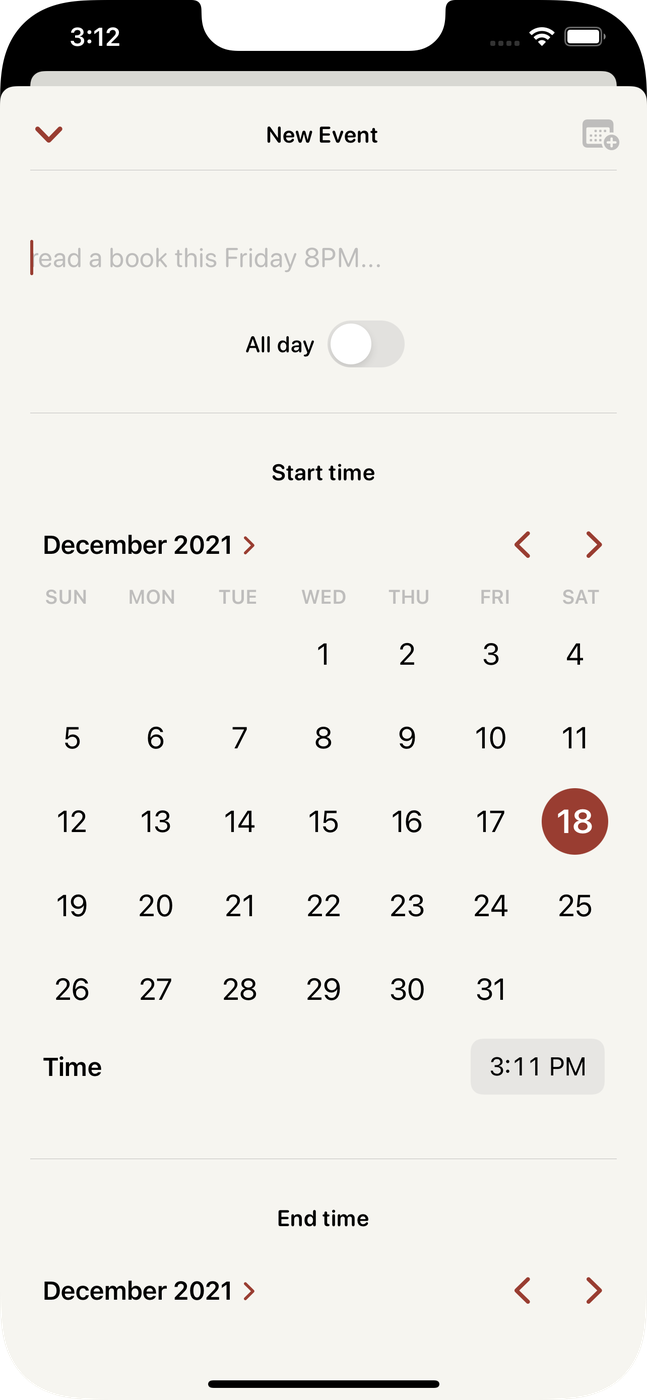Go to previous month in End time

point(522,1291)
